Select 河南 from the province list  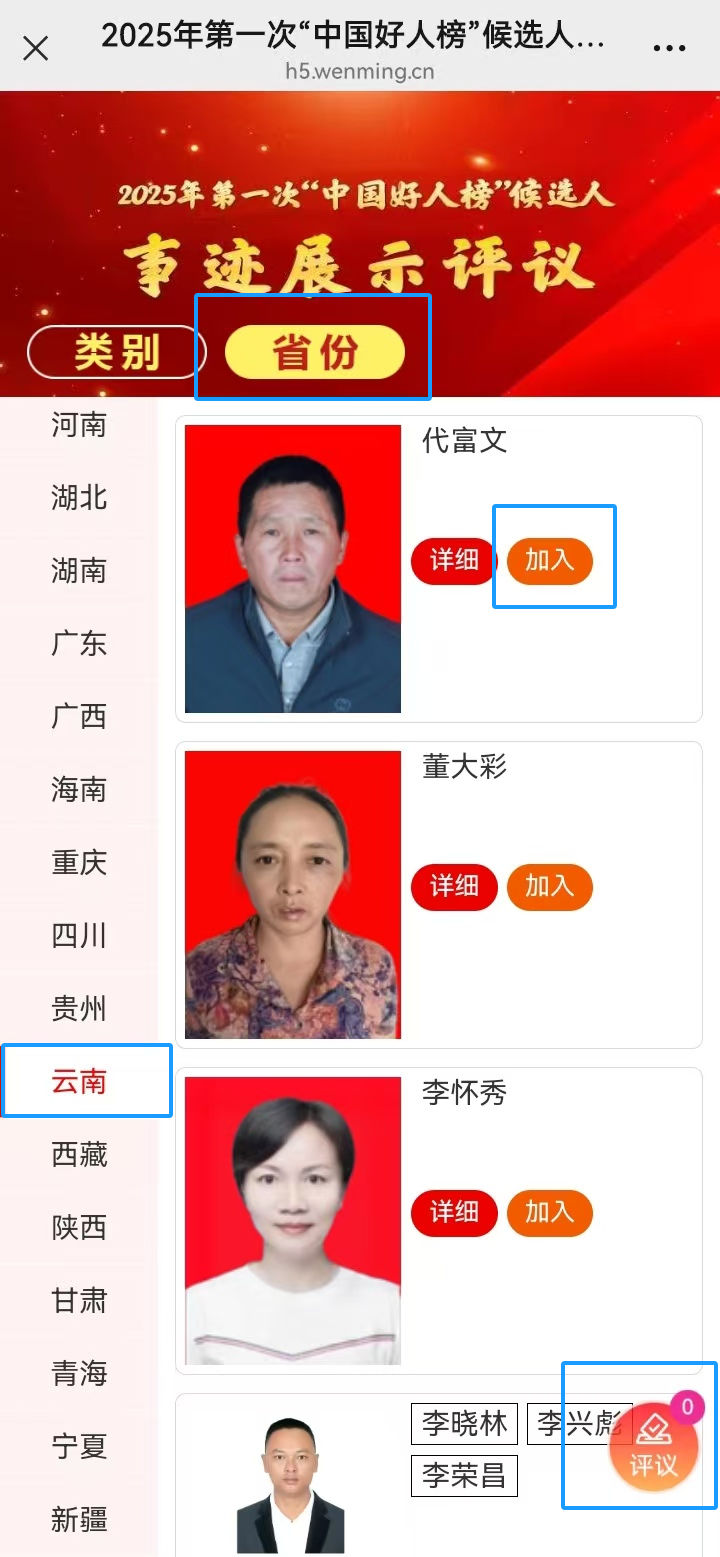pyautogui.click(x=77, y=425)
